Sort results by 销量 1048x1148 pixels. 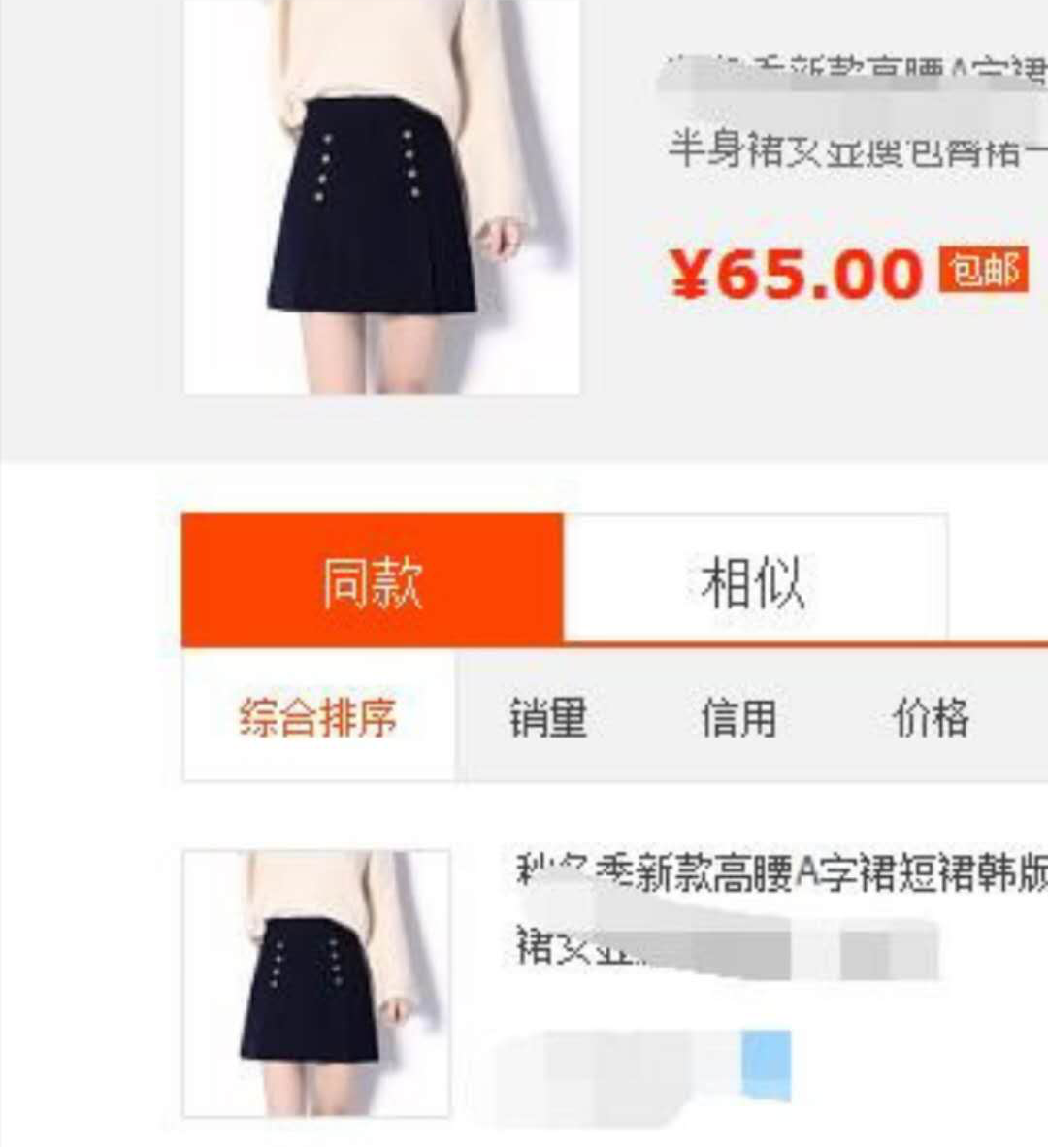pos(548,718)
